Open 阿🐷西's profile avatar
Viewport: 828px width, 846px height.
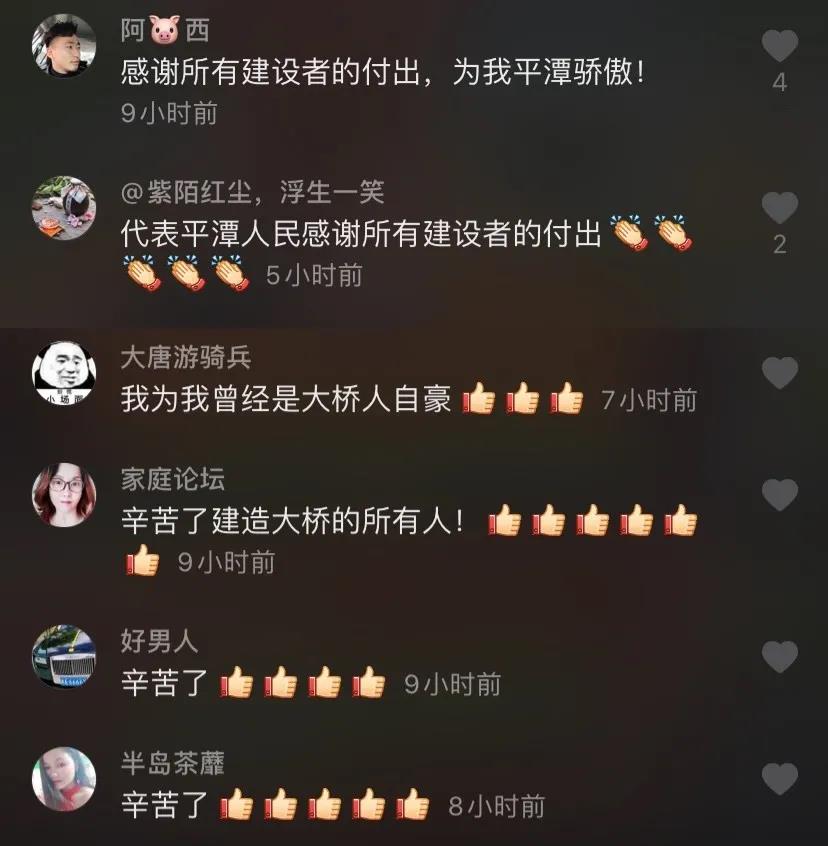[x=64, y=46]
